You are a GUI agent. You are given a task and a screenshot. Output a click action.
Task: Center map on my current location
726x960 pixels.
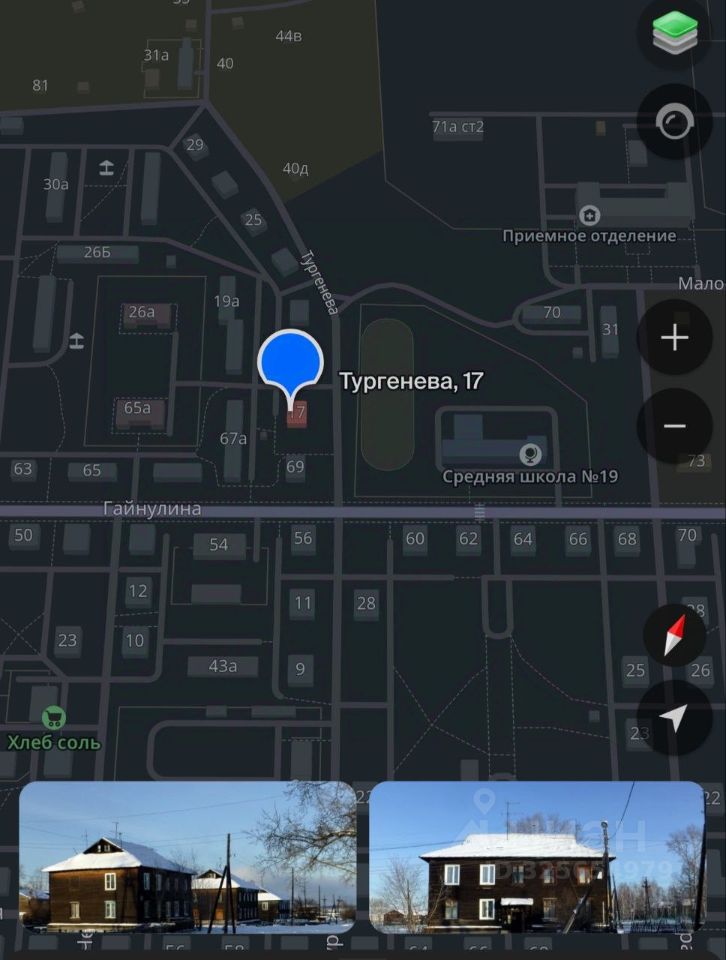[x=674, y=717]
